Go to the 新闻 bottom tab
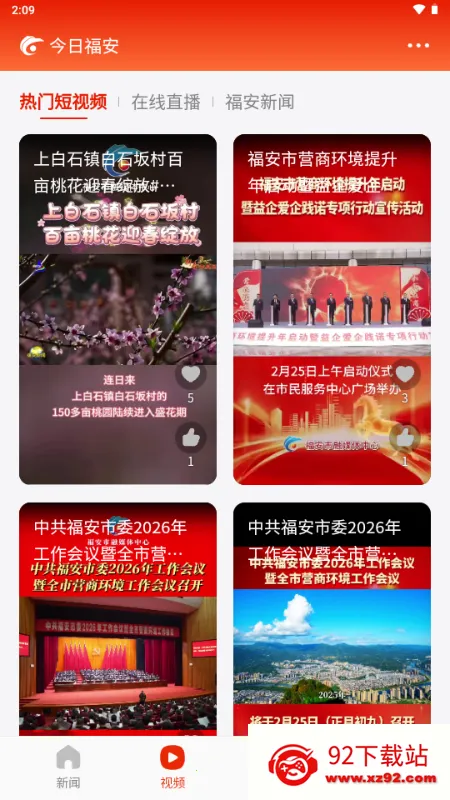The height and width of the screenshot is (800, 450). coord(68,767)
